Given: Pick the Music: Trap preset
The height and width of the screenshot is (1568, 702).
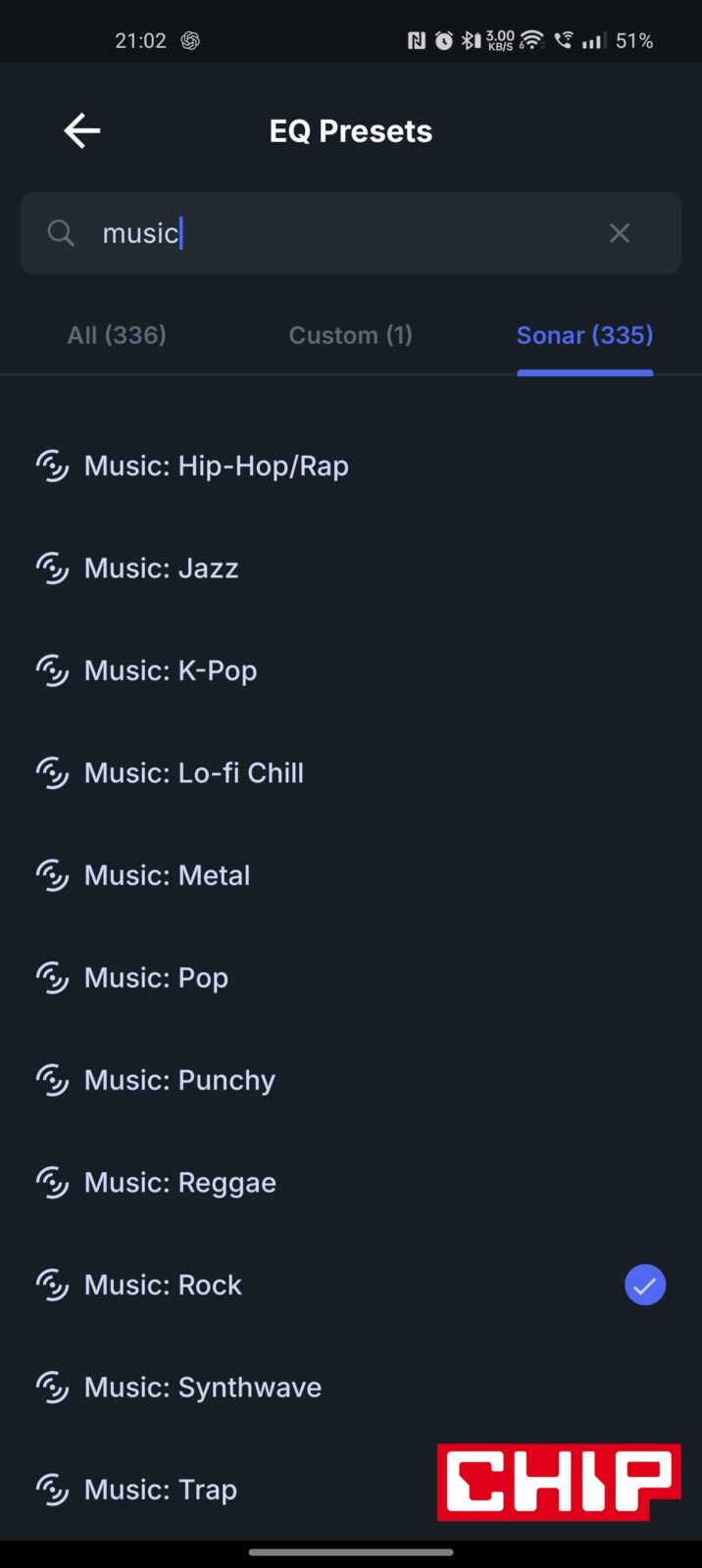Looking at the screenshot, I should pyautogui.click(x=160, y=1490).
